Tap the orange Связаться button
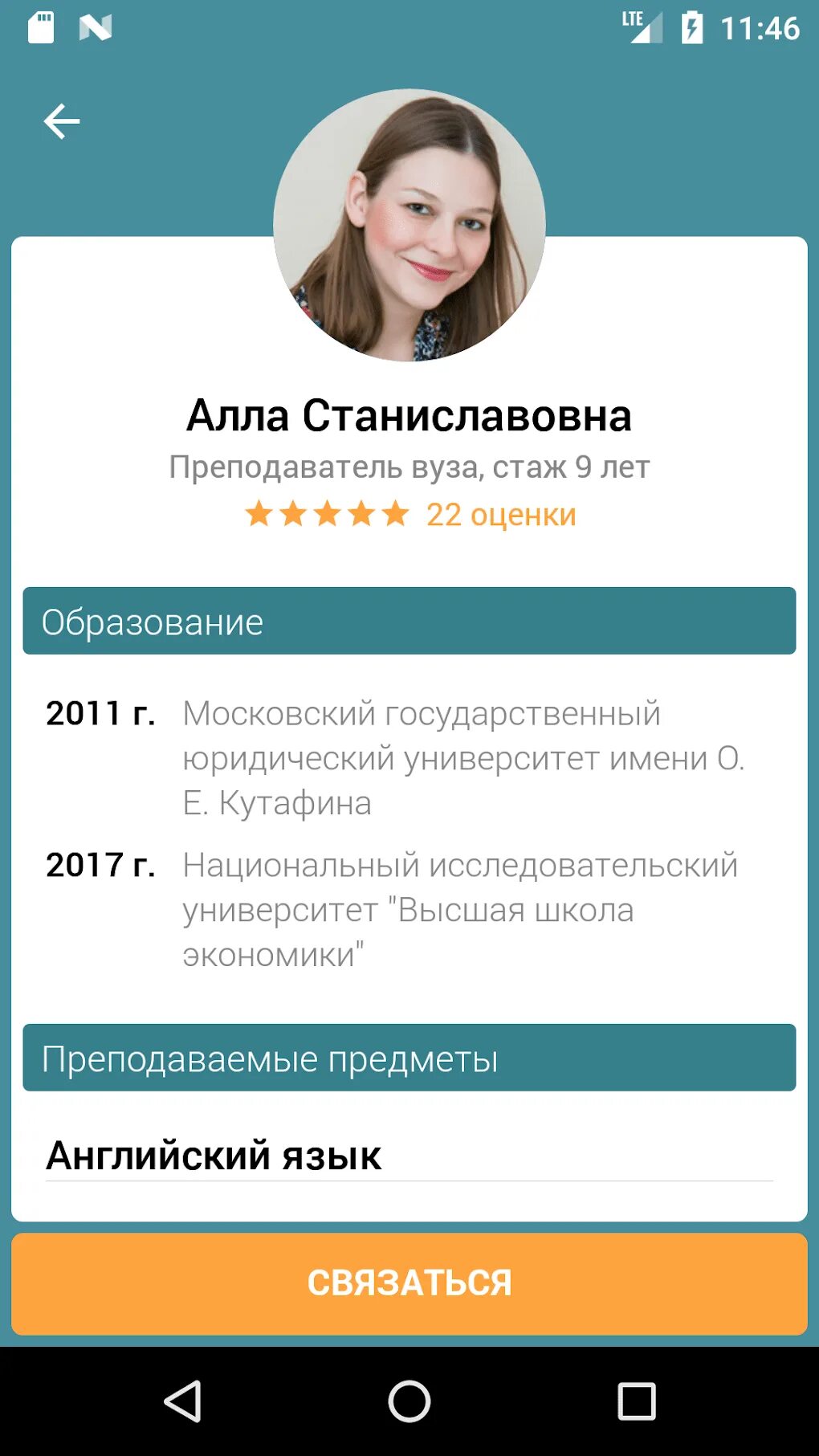This screenshot has width=819, height=1456. (x=409, y=1283)
